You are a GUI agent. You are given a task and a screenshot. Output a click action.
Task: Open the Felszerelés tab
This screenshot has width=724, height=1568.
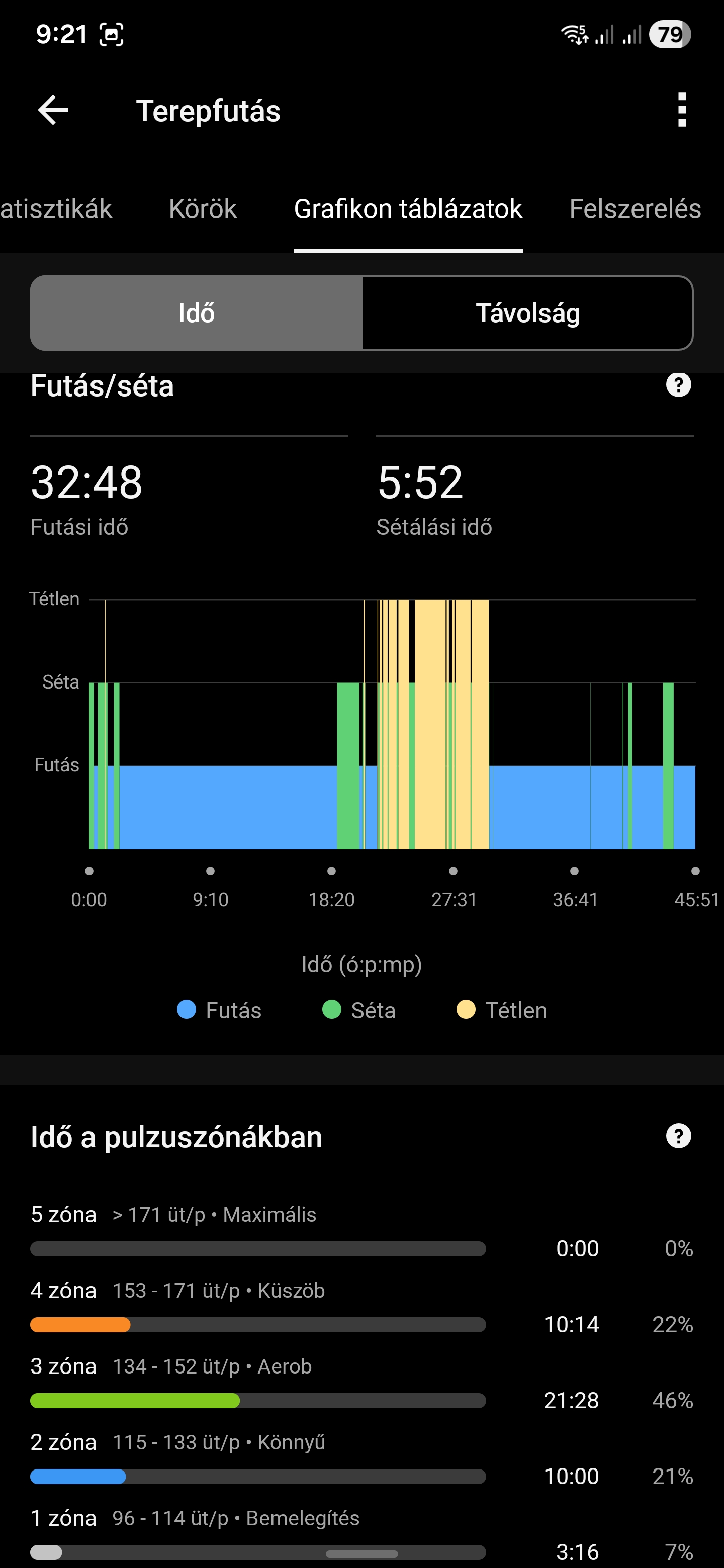click(x=635, y=209)
